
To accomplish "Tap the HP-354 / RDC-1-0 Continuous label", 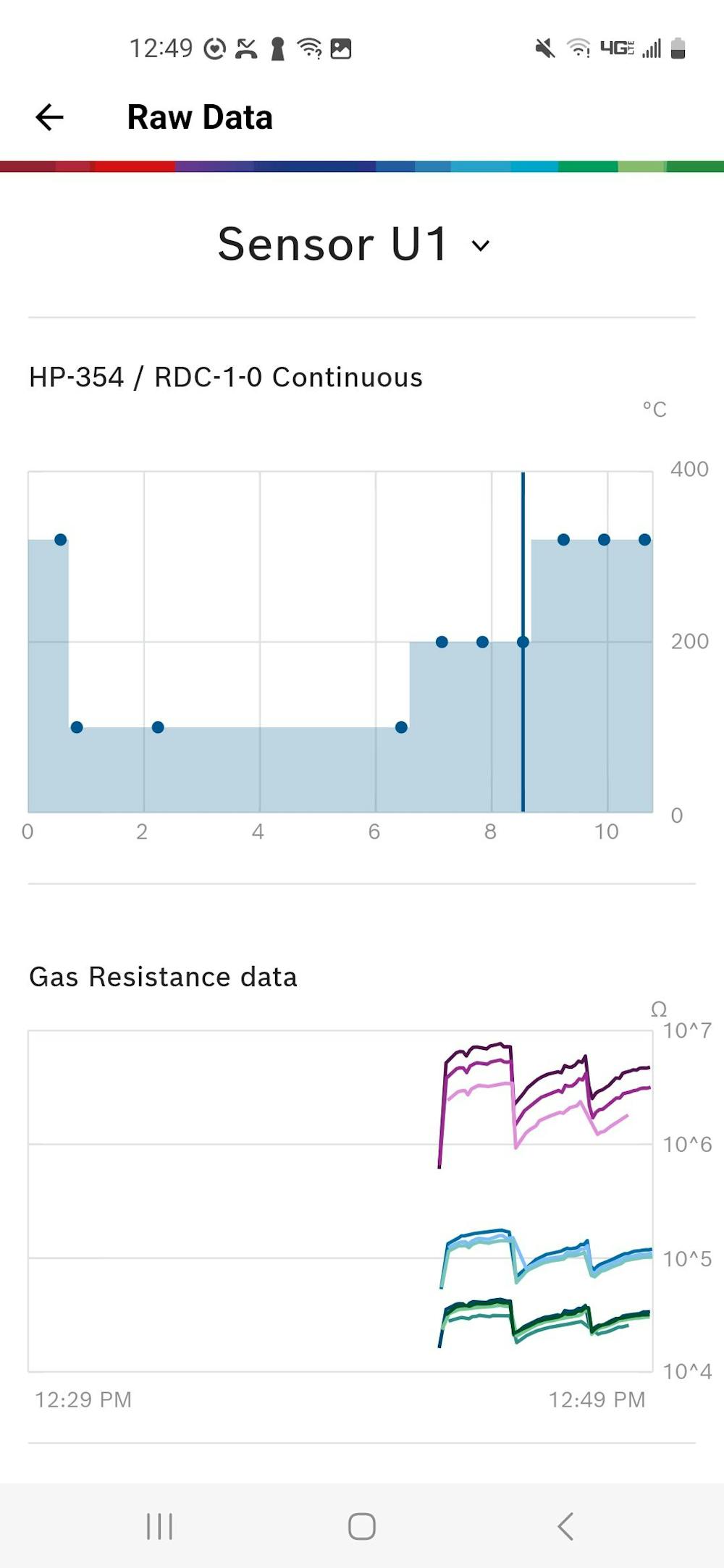I will (x=225, y=377).
